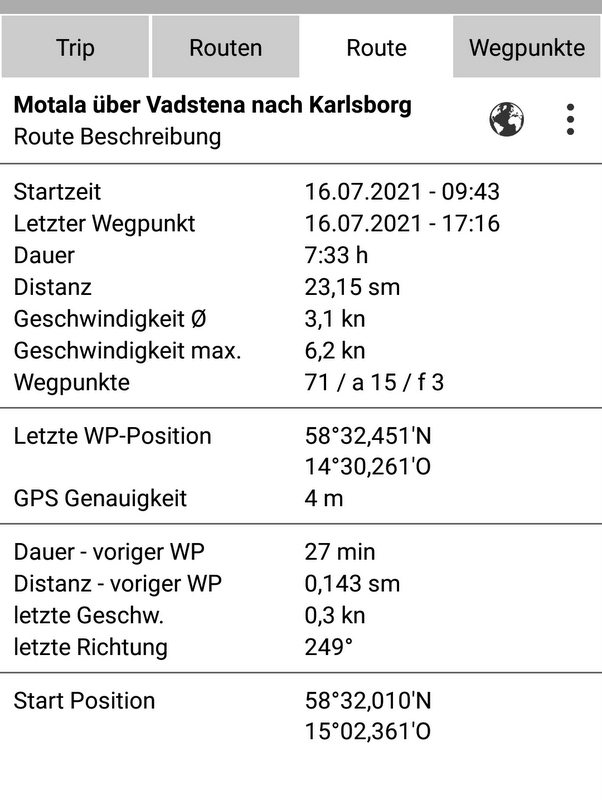
Task: Switch to the Trip tab
Action: [x=75, y=47]
